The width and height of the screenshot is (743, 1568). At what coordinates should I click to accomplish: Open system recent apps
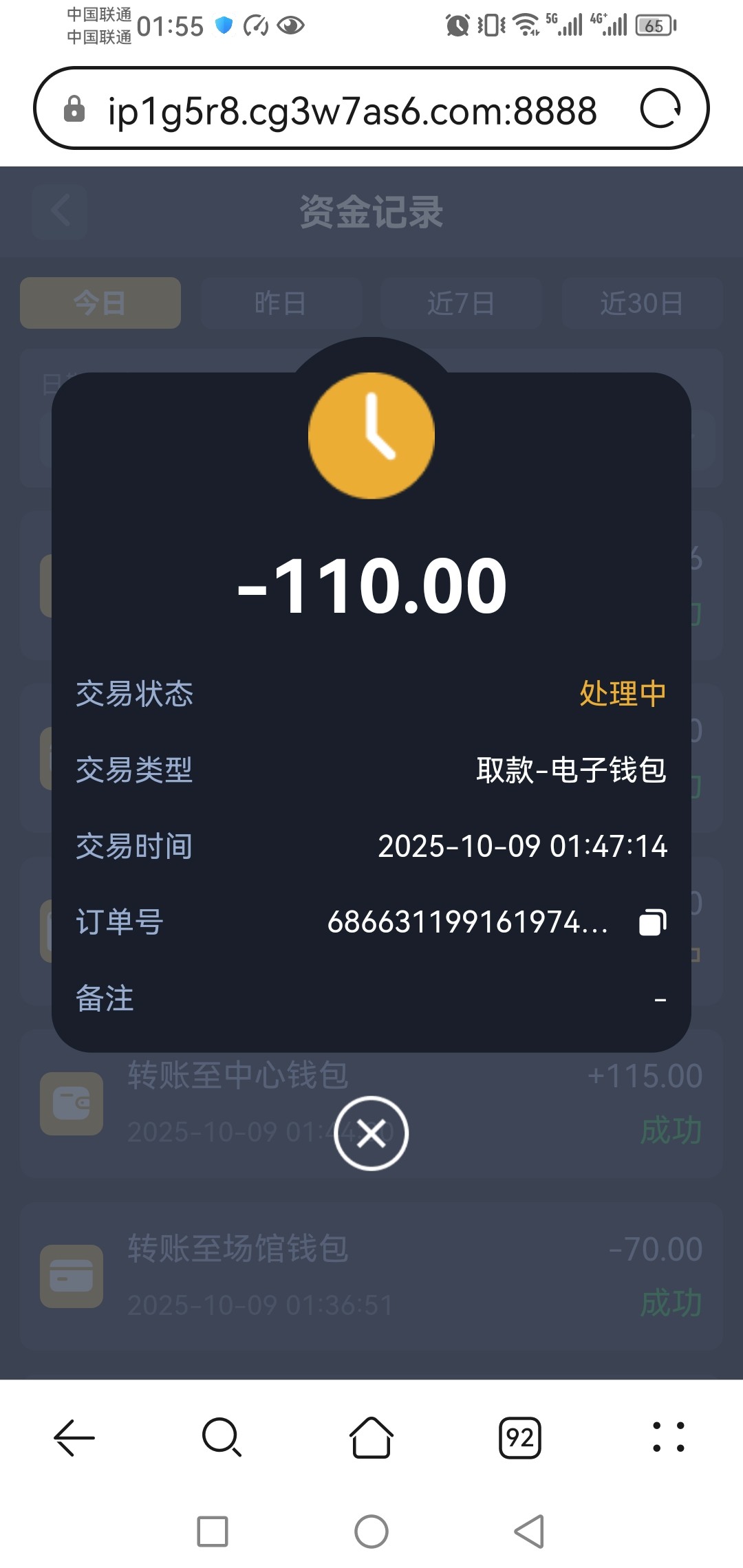click(213, 1532)
